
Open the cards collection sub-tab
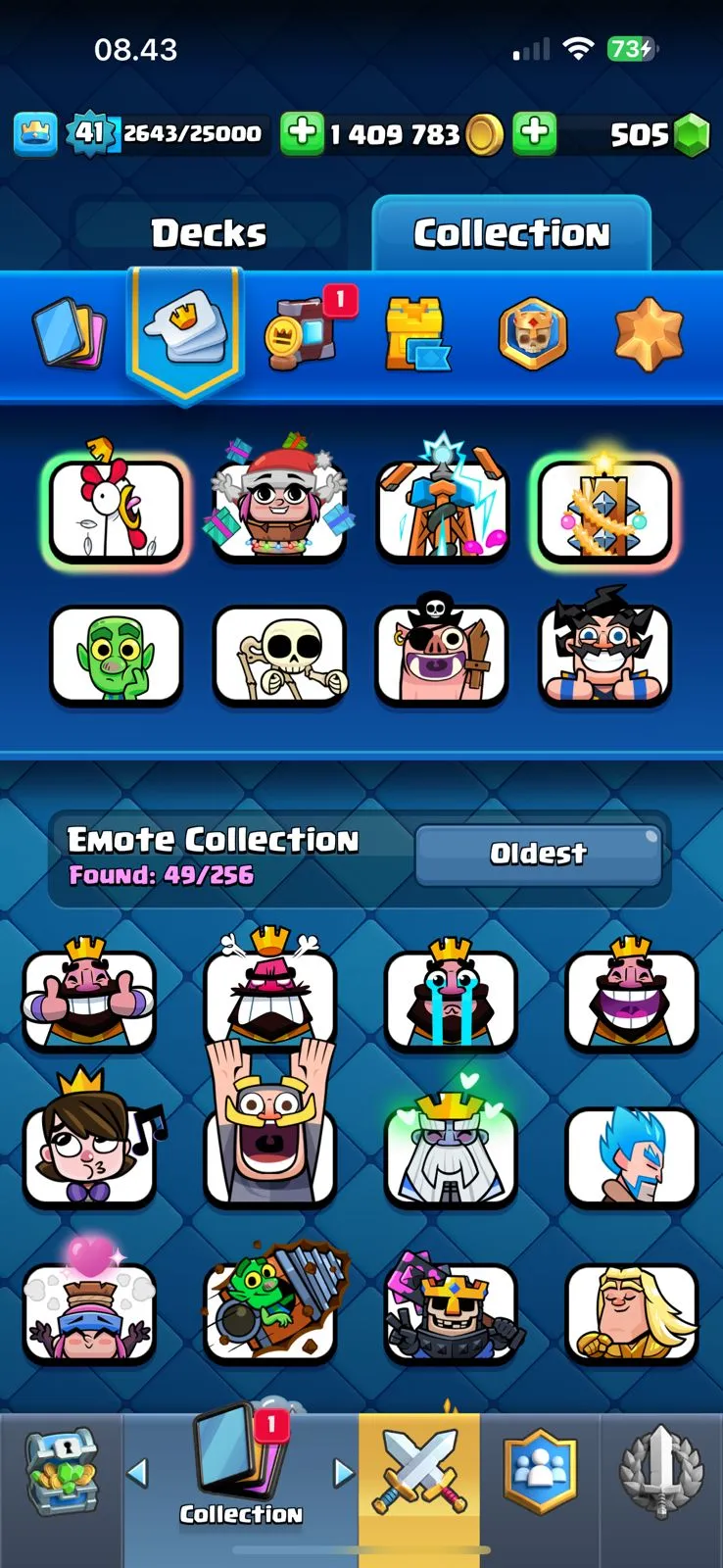(x=69, y=334)
